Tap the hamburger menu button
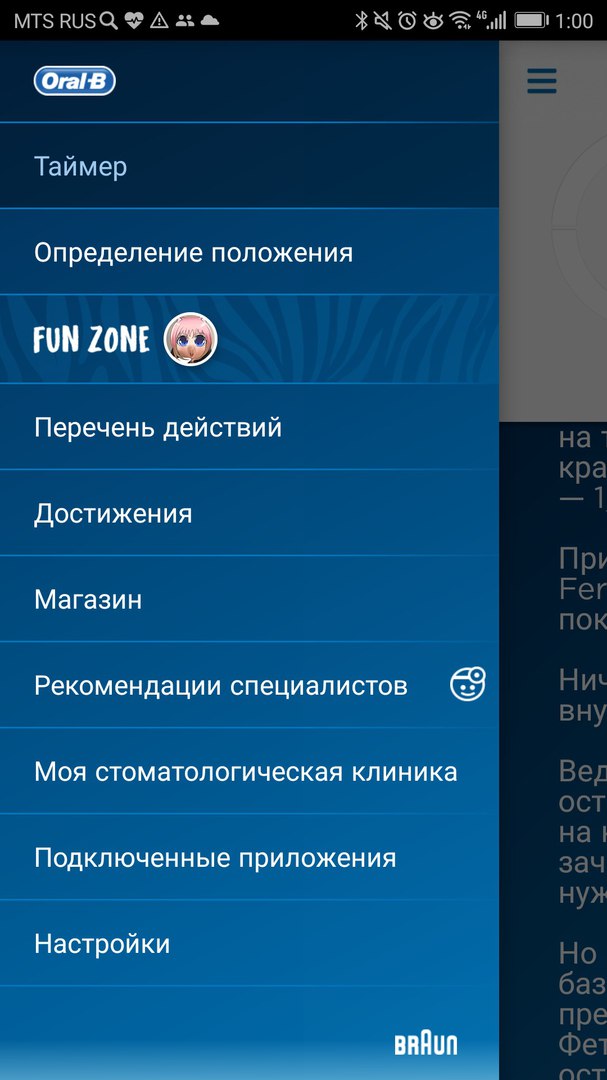The width and height of the screenshot is (607, 1080). coord(542,82)
